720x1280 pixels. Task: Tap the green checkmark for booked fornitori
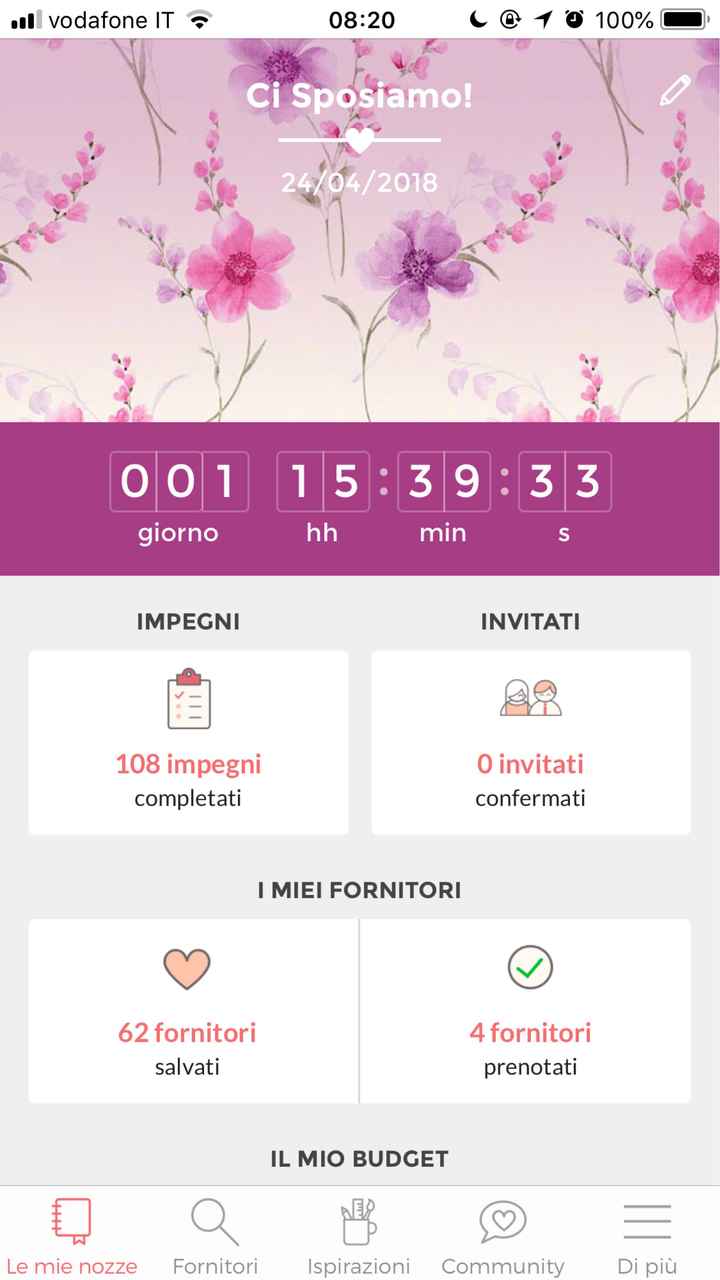click(x=531, y=967)
